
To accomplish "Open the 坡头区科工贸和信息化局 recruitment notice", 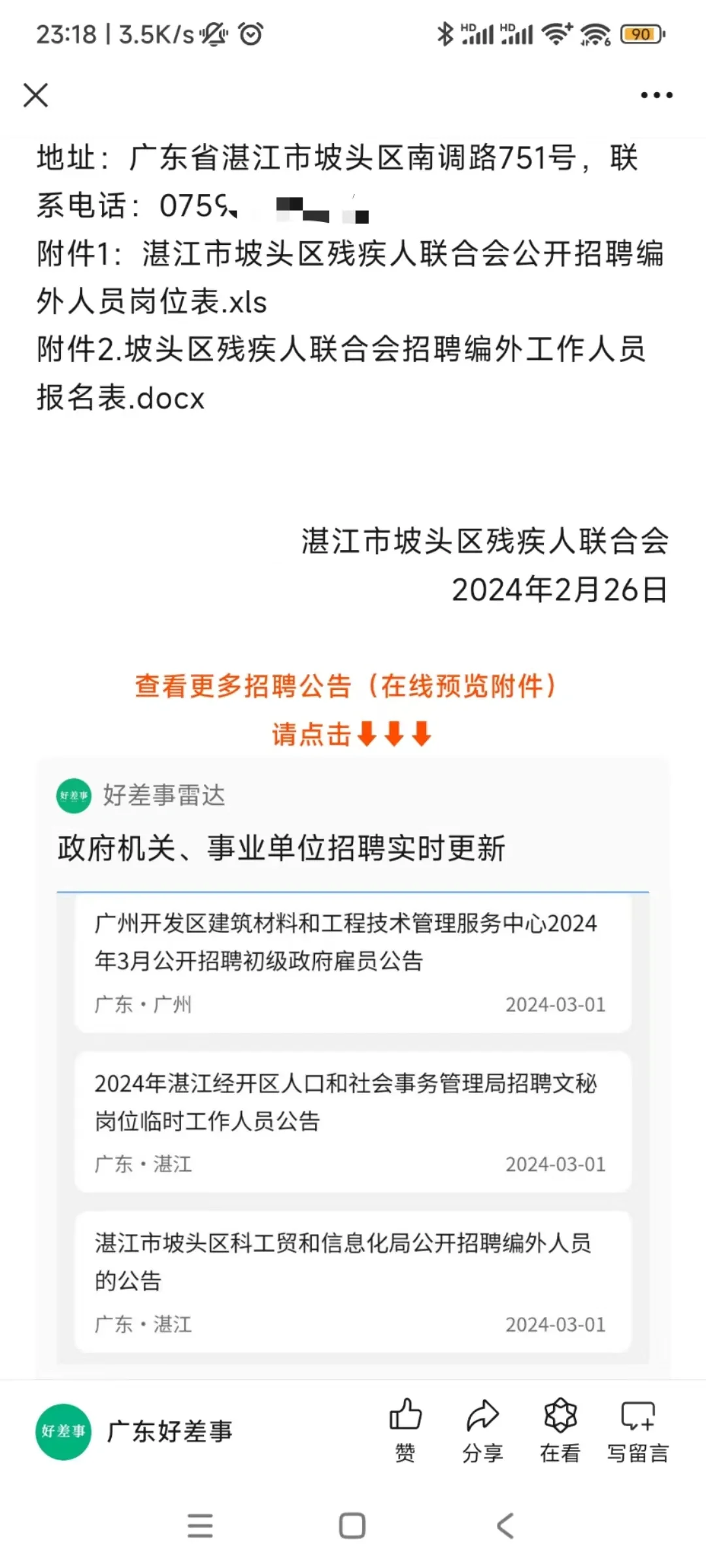I will [353, 1282].
